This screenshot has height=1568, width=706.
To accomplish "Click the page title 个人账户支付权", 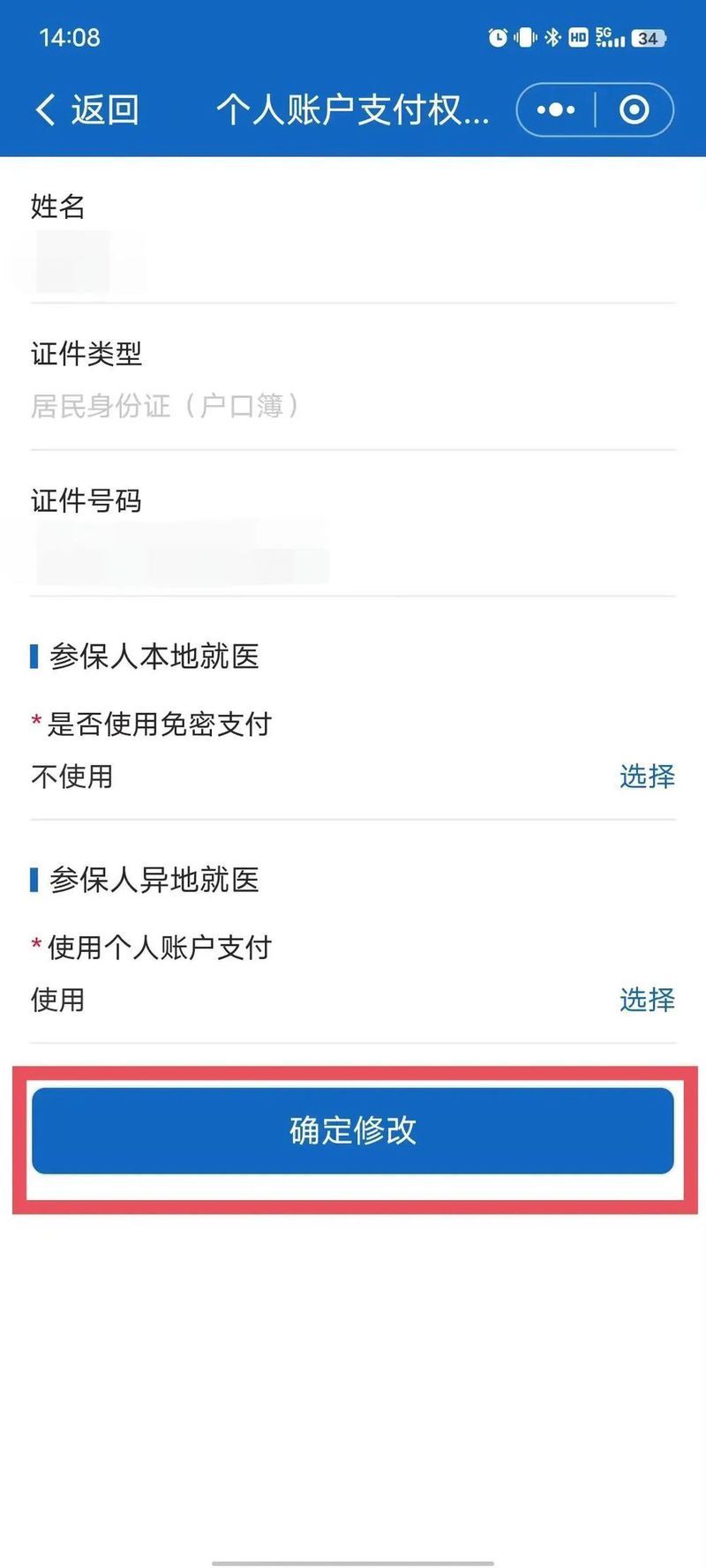I will pyautogui.click(x=351, y=109).
